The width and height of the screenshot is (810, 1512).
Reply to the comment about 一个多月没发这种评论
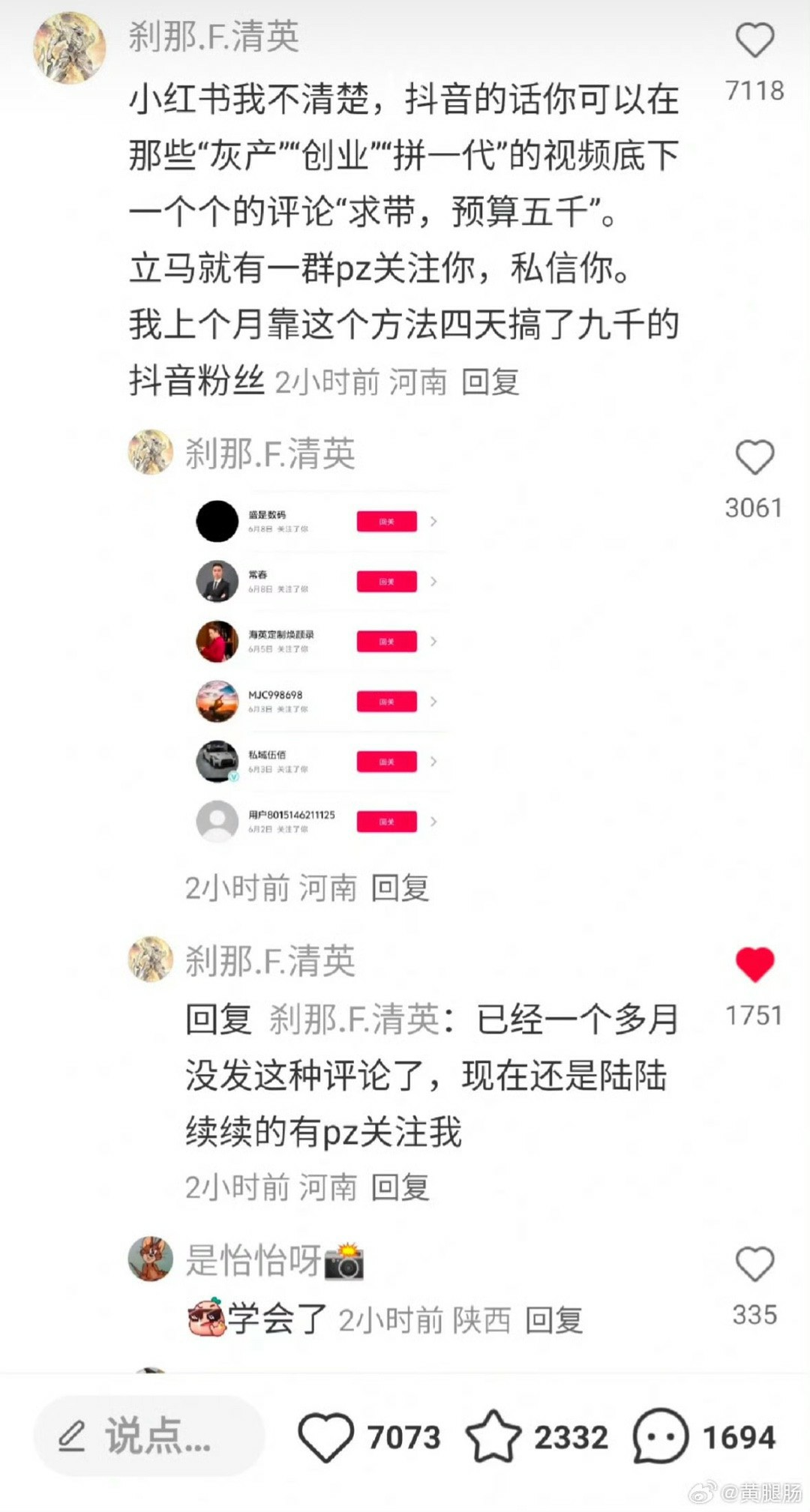coord(400,1187)
